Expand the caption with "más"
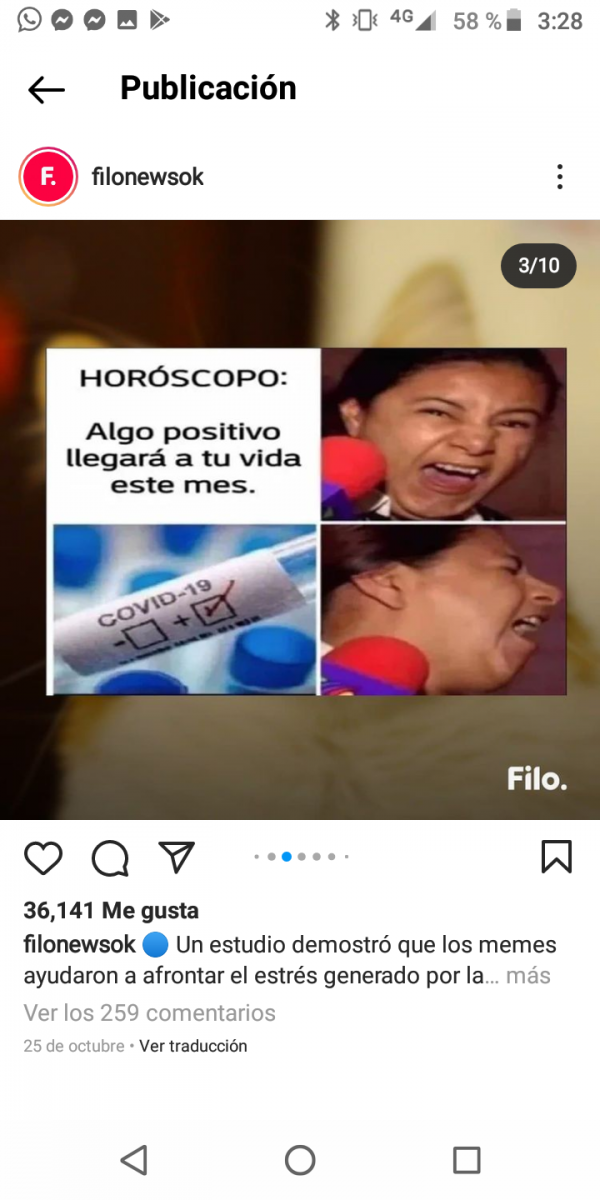 click(x=527, y=976)
